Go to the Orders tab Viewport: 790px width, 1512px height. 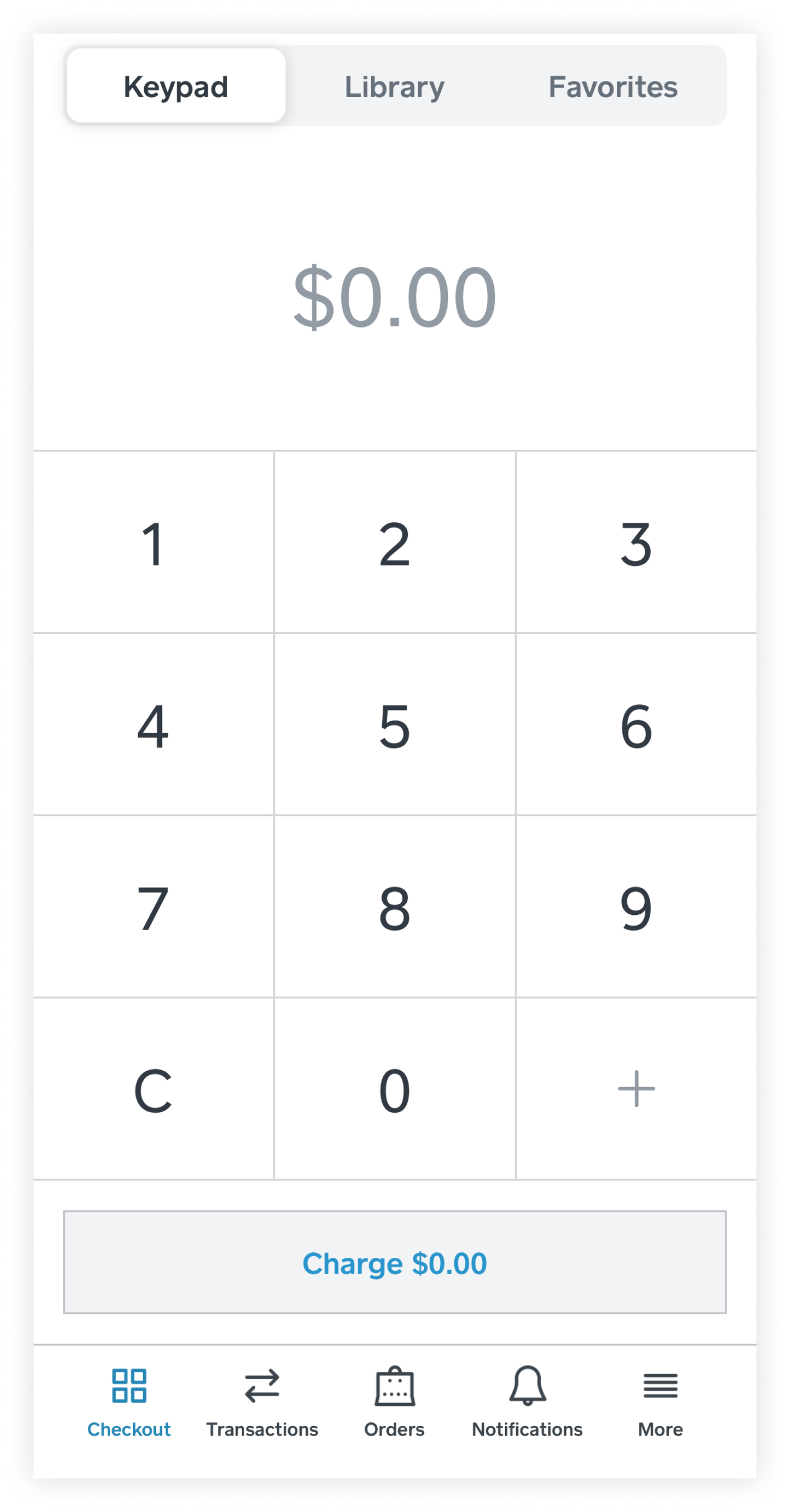tap(394, 1401)
